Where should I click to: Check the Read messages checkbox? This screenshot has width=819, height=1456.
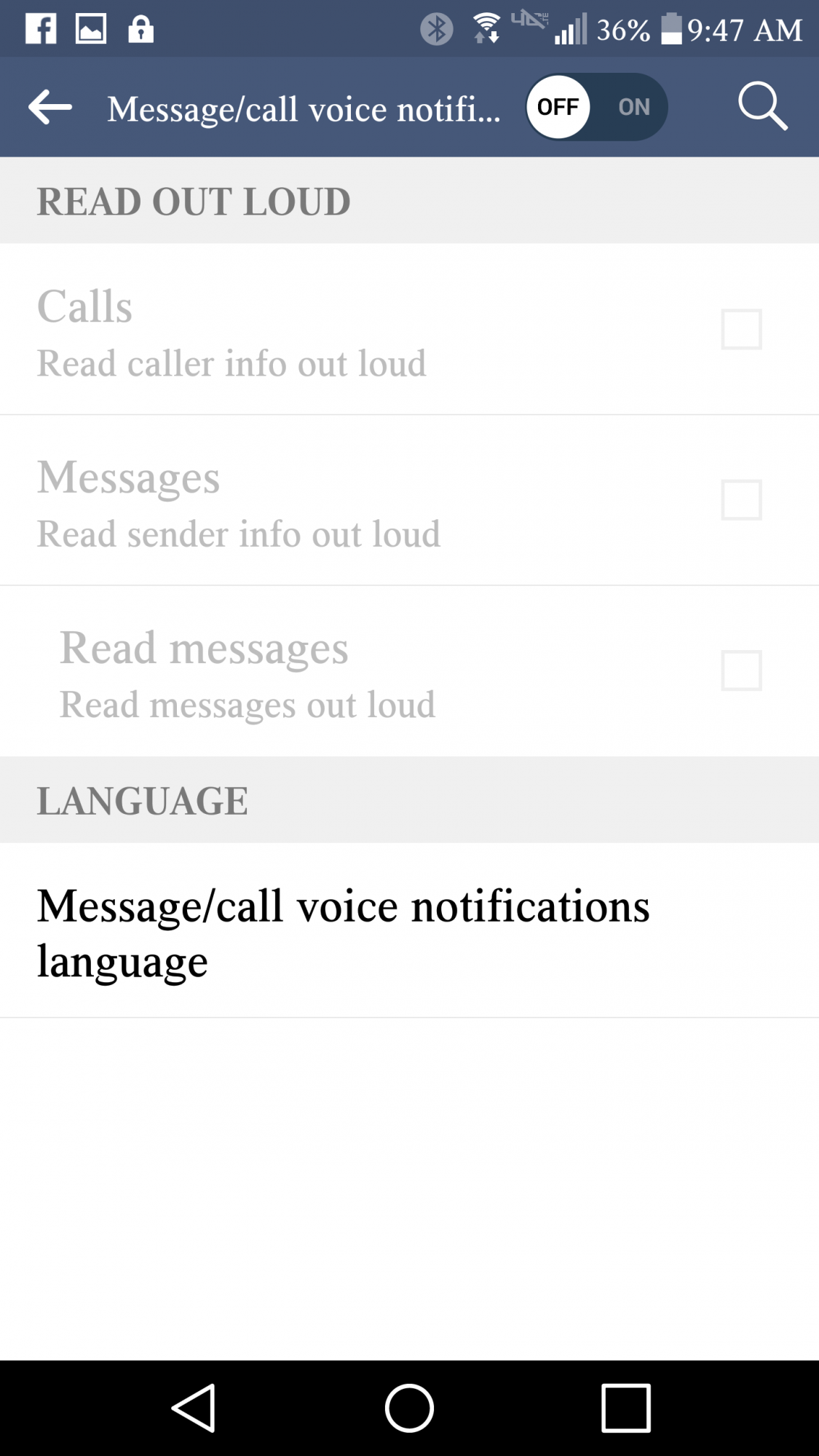741,670
